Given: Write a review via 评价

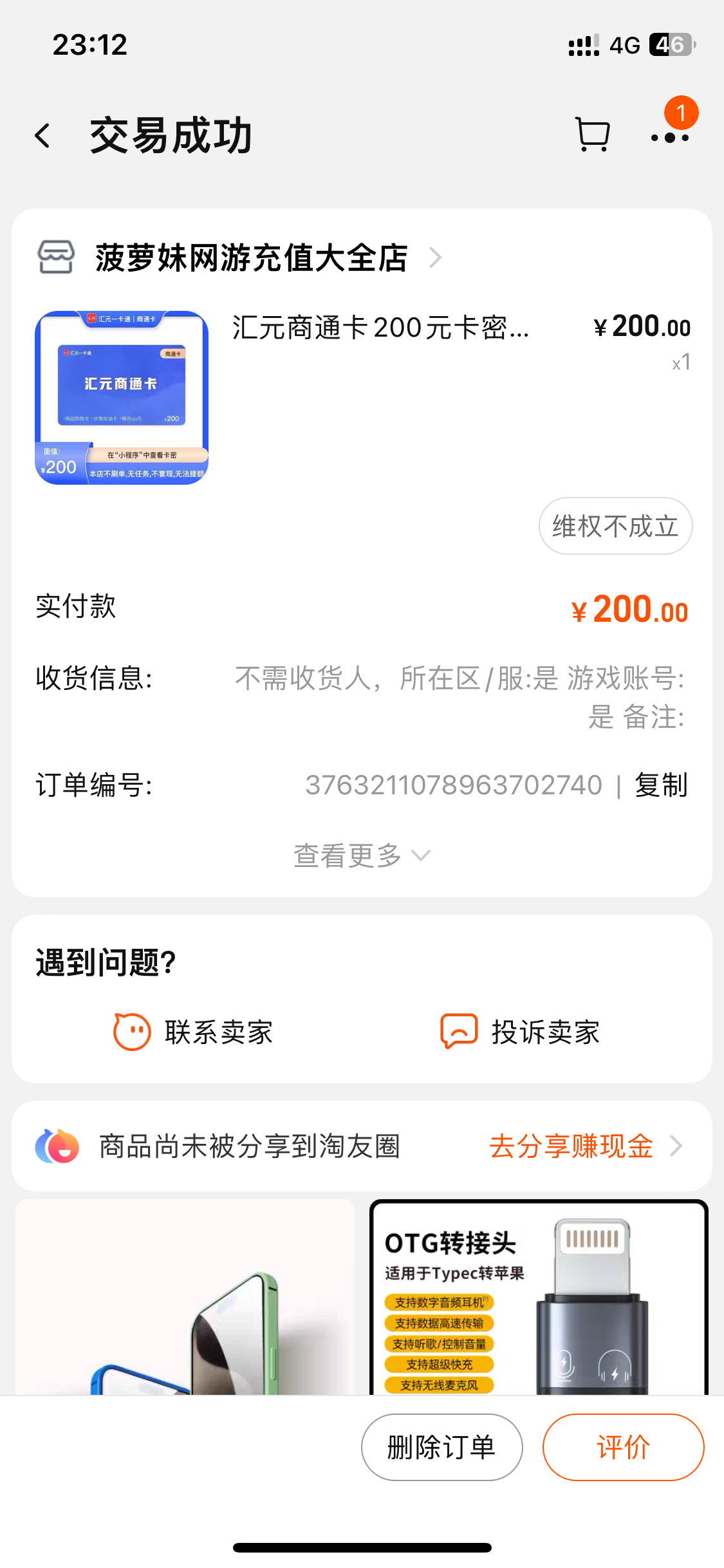Looking at the screenshot, I should tap(623, 1447).
